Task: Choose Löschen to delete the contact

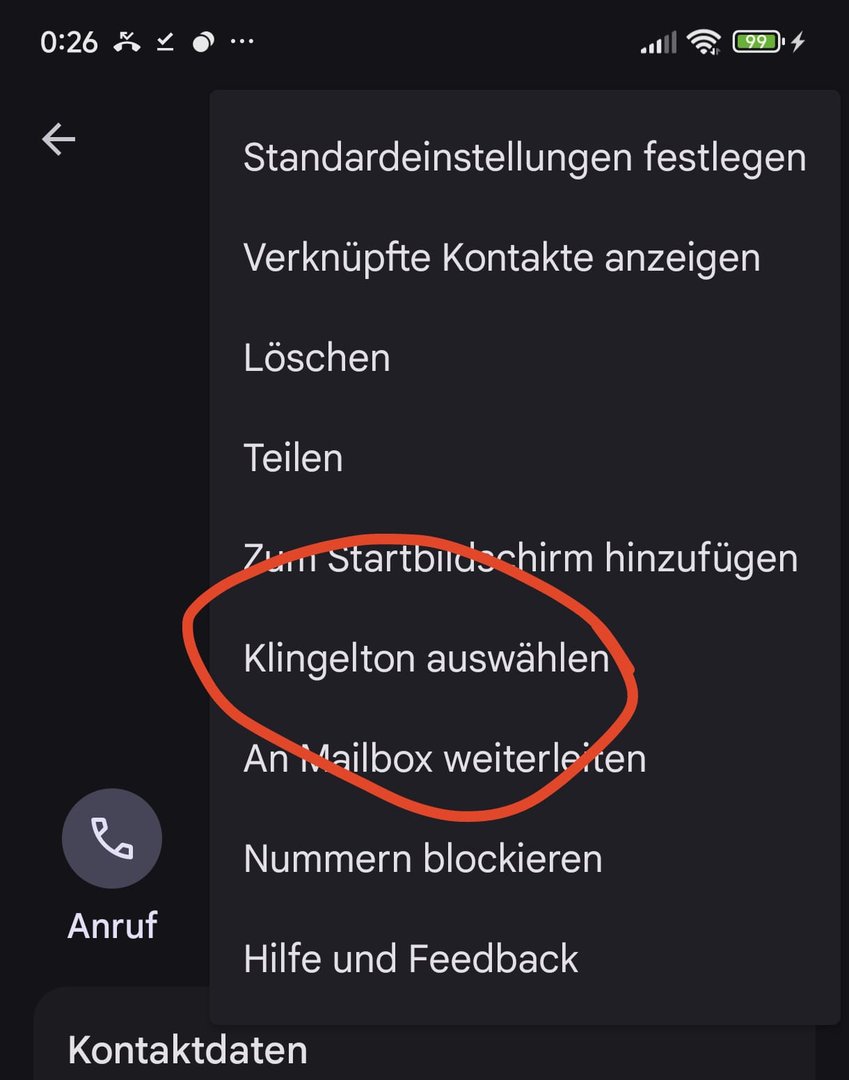Action: pos(316,358)
